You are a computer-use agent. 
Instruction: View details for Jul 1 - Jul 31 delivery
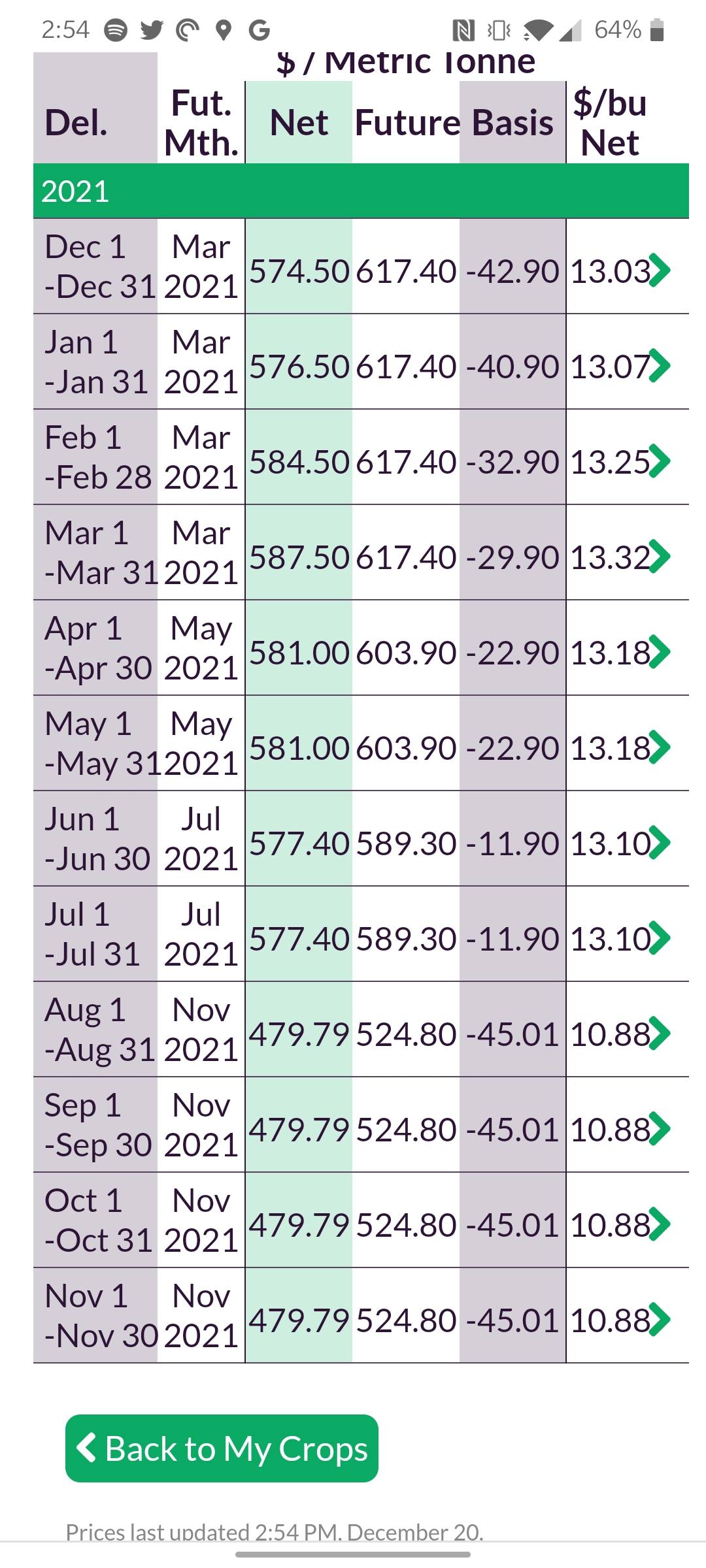pos(361,934)
